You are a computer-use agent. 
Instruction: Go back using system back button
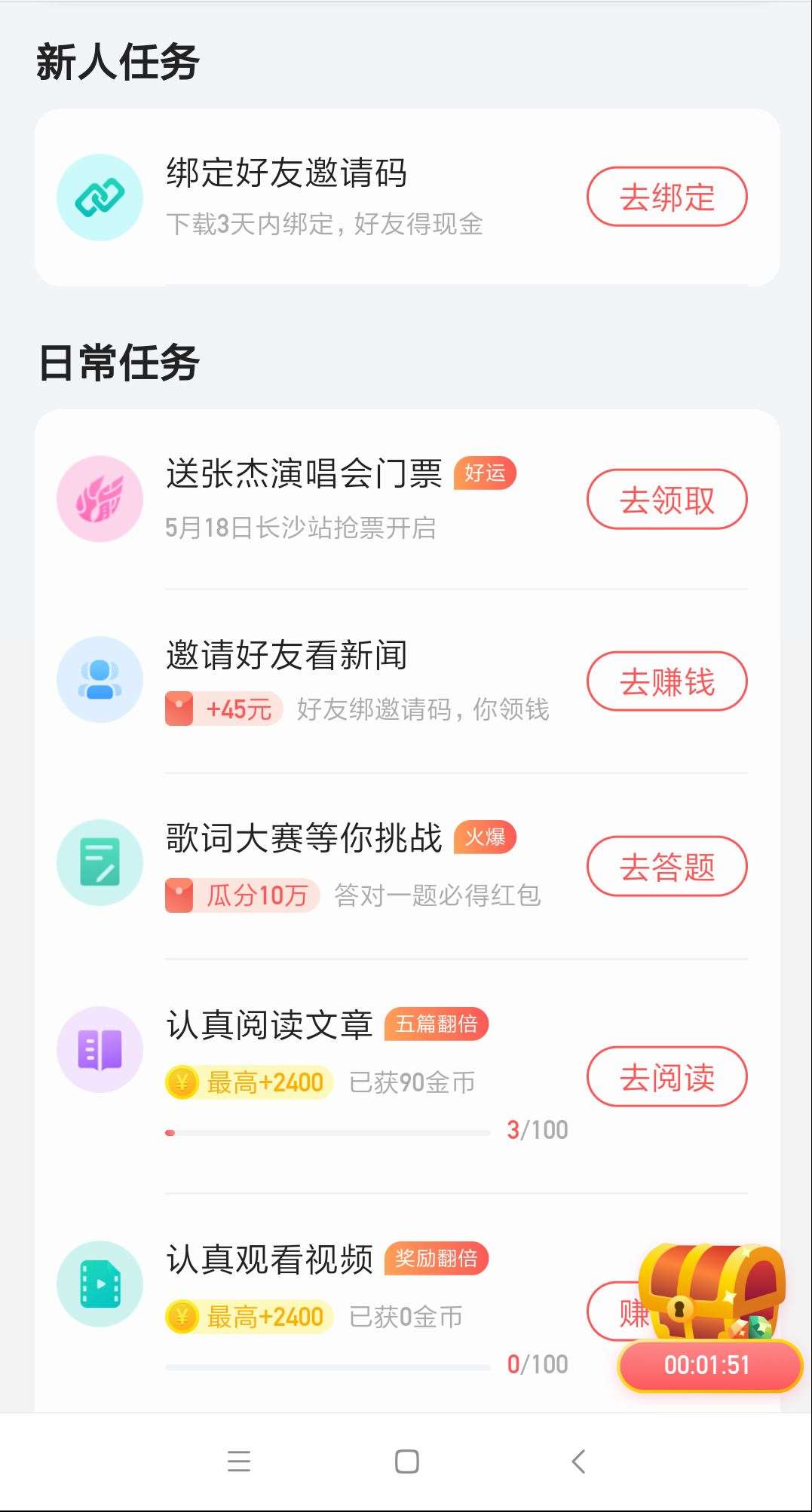[x=578, y=1461]
